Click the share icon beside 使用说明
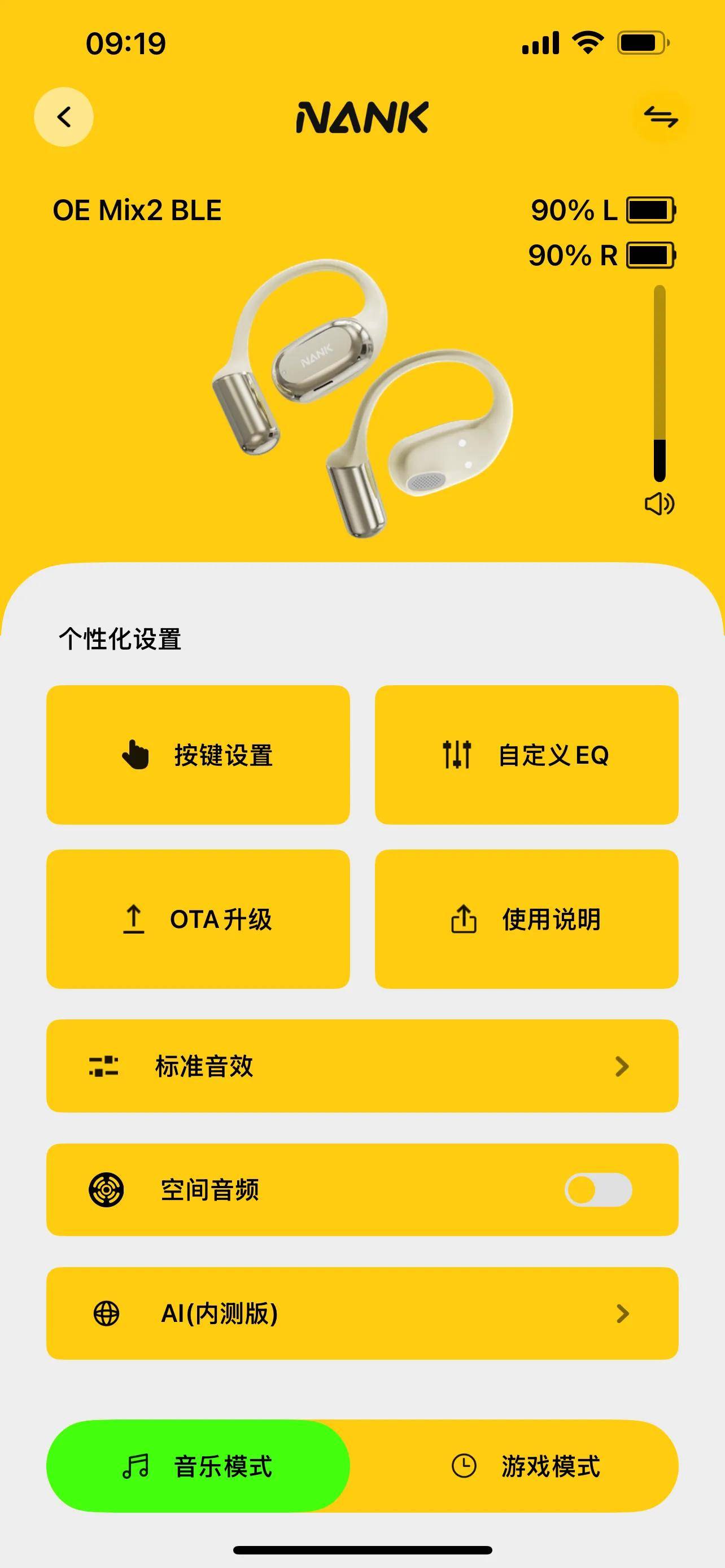 (x=463, y=918)
